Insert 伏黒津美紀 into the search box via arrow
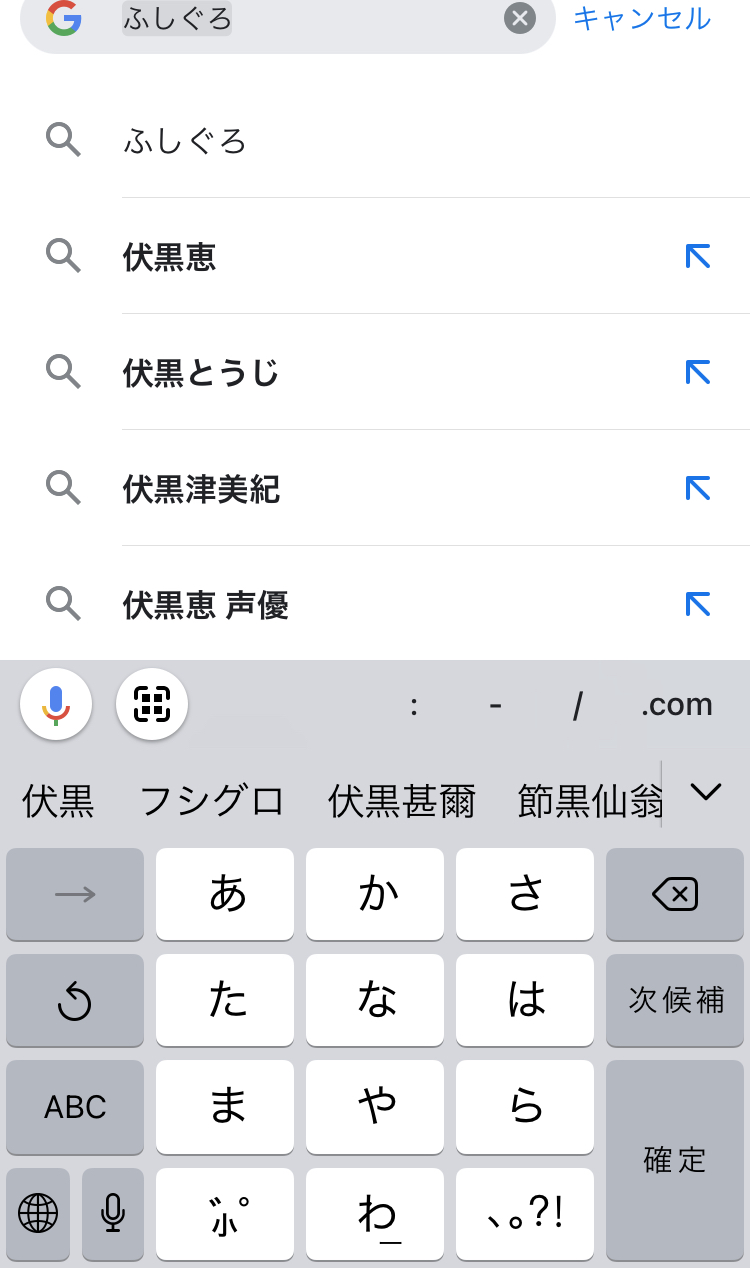 click(697, 489)
